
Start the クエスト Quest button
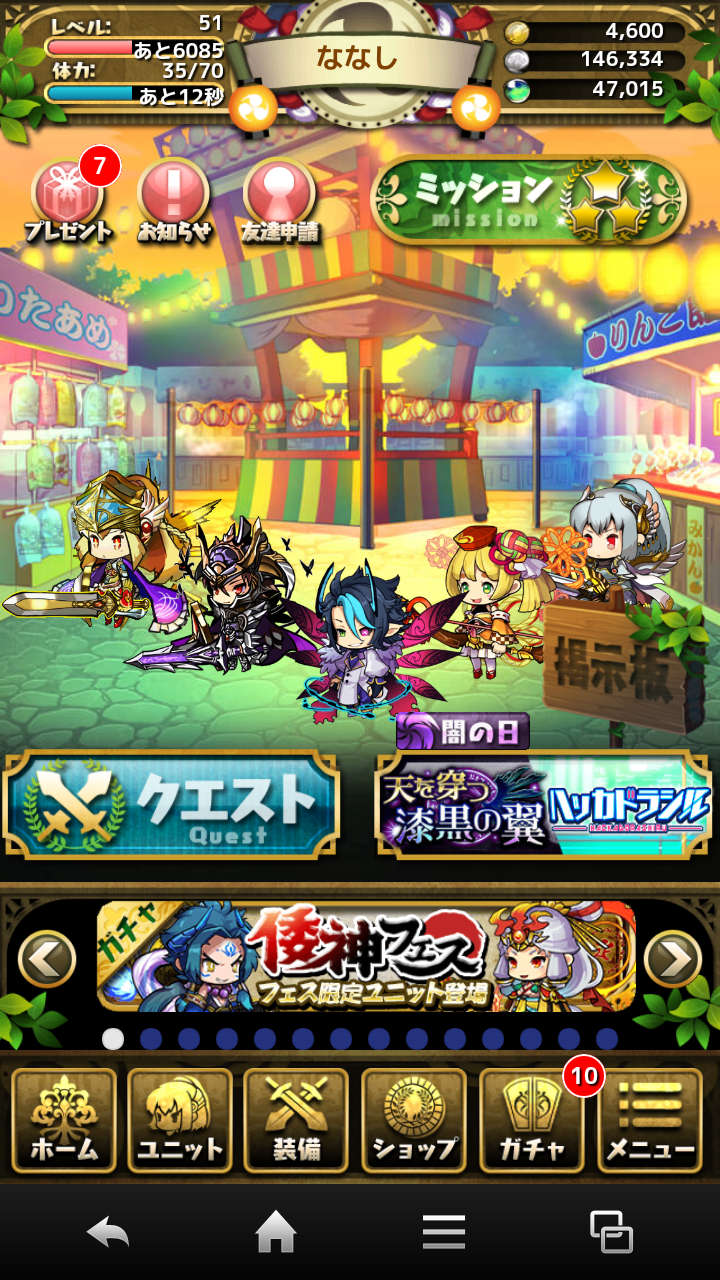point(172,804)
